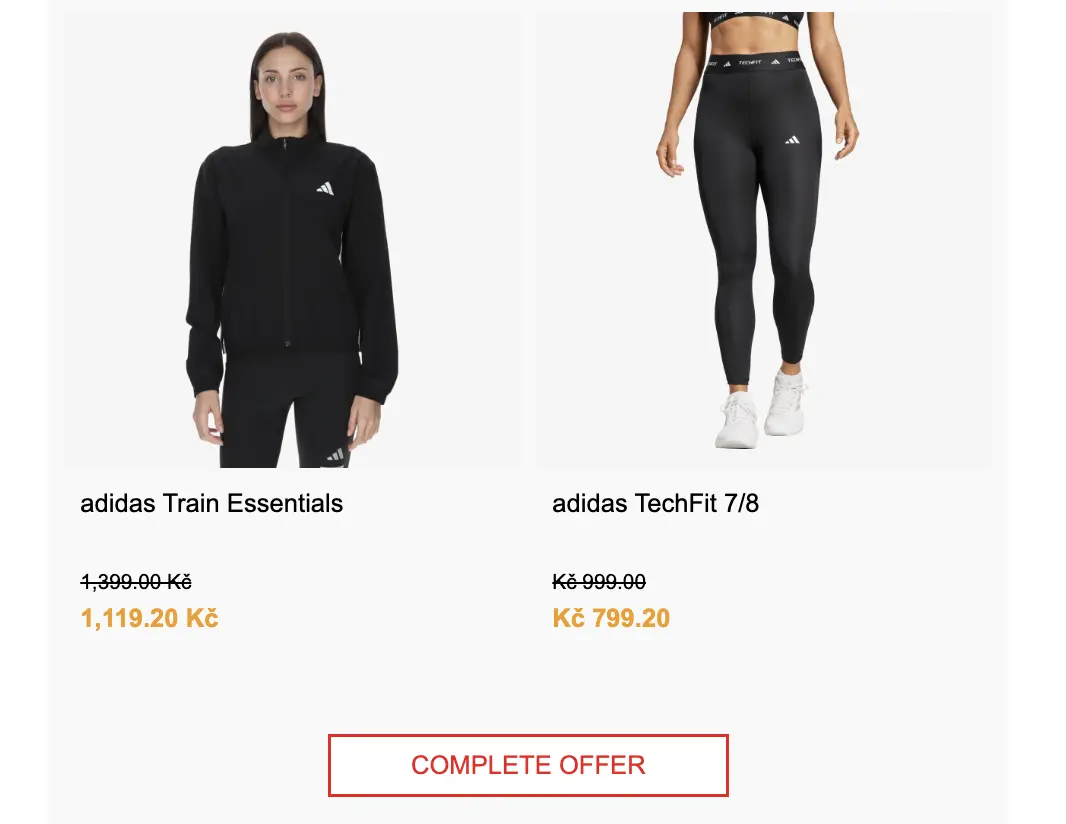Tap the Complete Offer button
The image size is (1066, 824).
[x=528, y=766]
